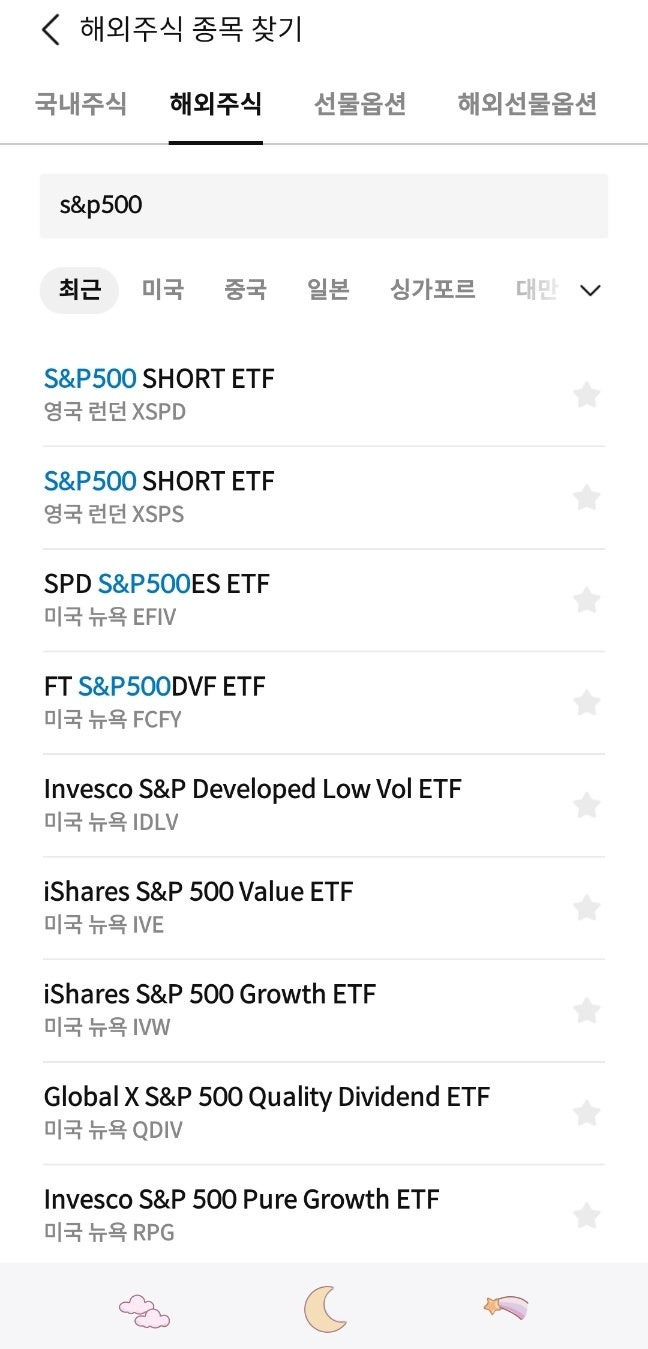Go back from 해외주식 종목 찾기
The height and width of the screenshot is (1349, 648).
(51, 30)
